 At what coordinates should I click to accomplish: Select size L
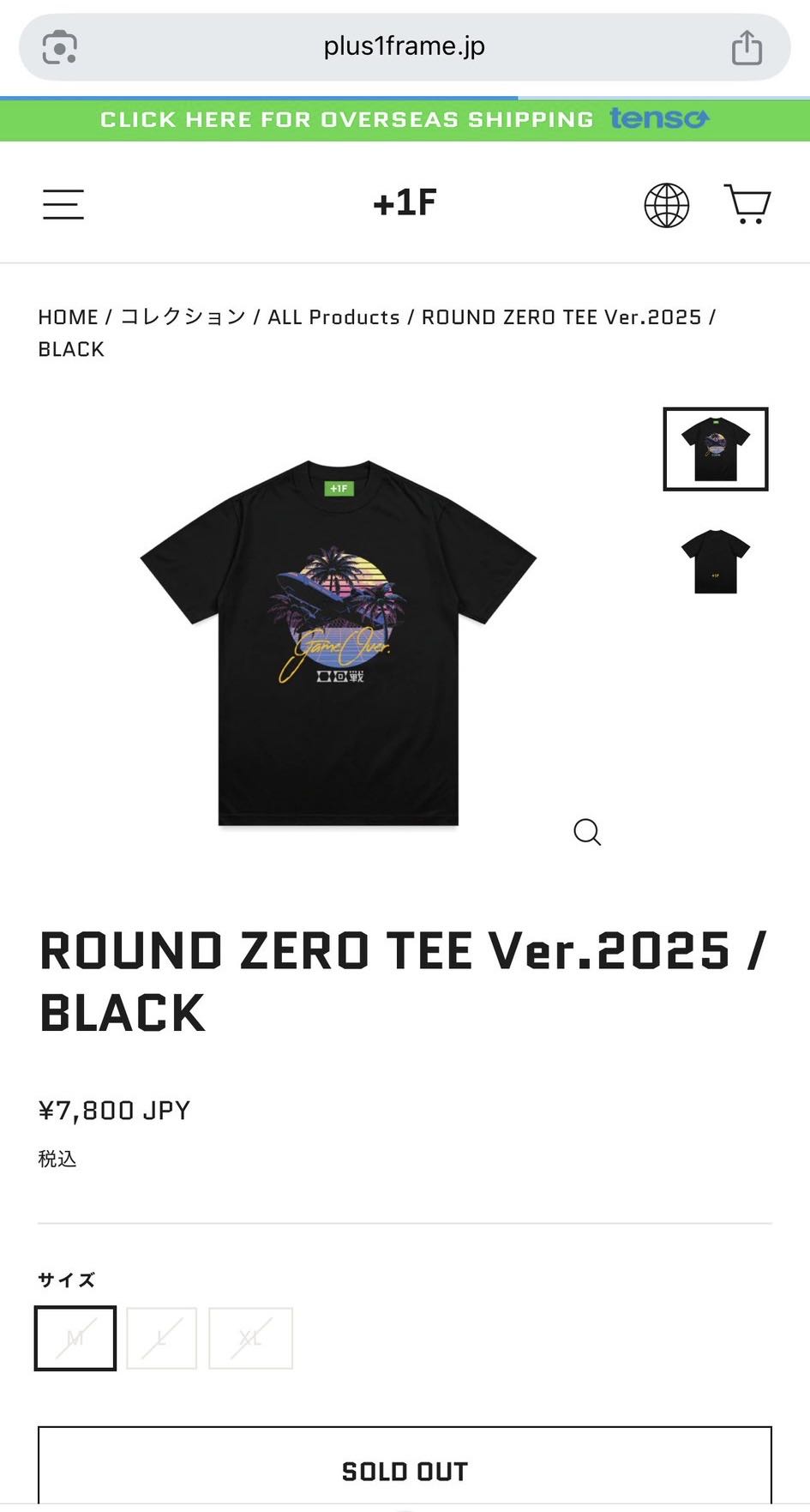pyautogui.click(x=161, y=1338)
